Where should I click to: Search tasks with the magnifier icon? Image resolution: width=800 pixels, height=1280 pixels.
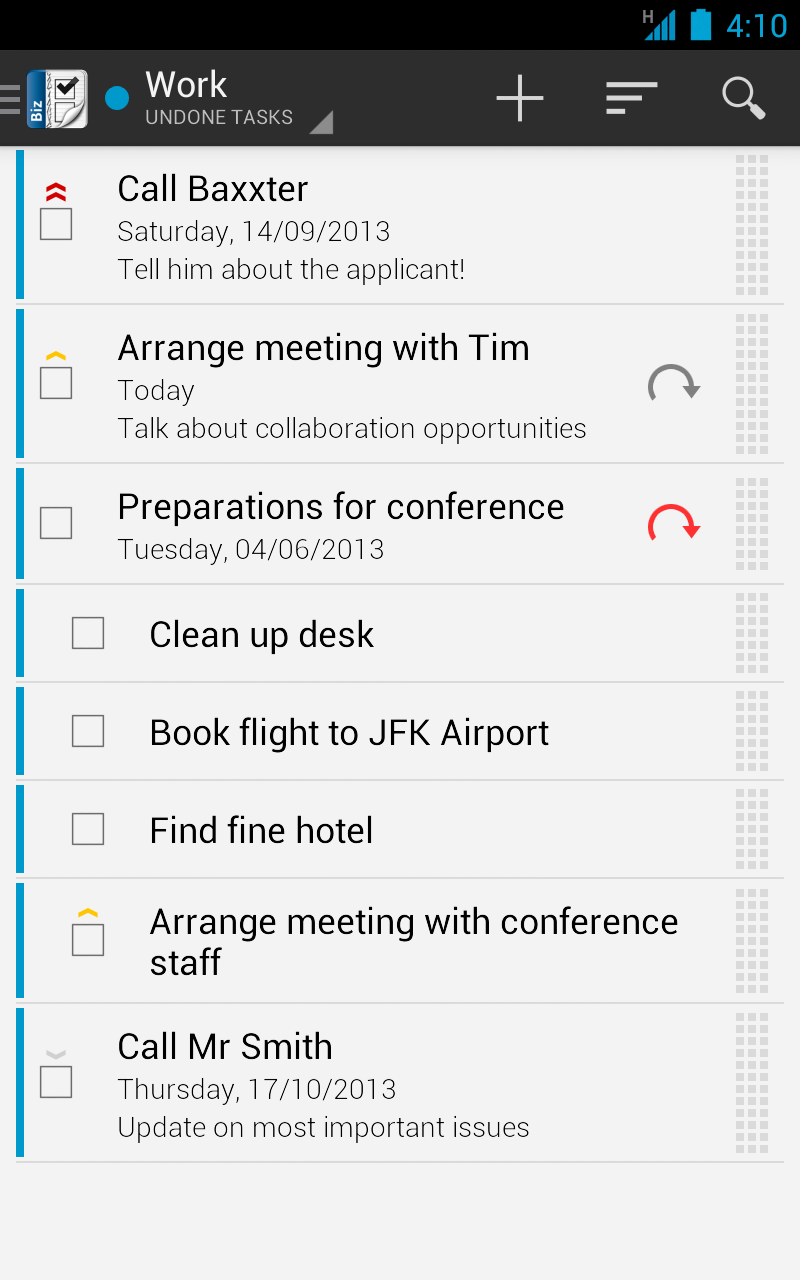(x=743, y=98)
